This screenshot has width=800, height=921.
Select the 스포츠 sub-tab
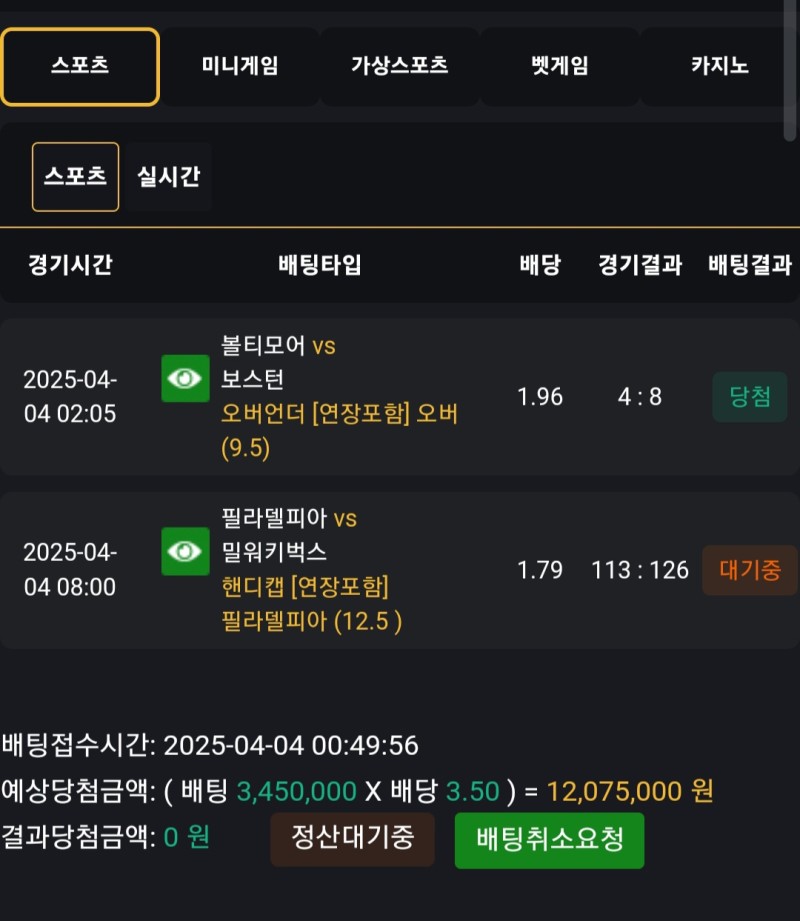[76, 177]
